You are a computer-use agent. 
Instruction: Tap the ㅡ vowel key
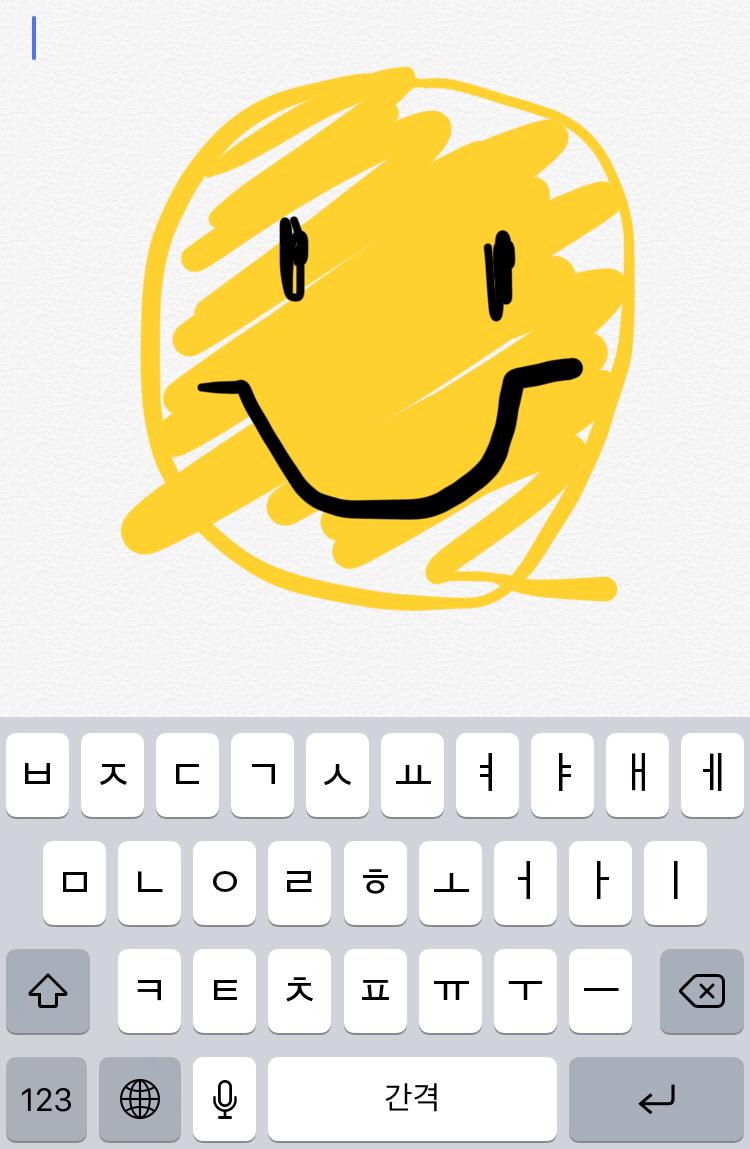600,991
